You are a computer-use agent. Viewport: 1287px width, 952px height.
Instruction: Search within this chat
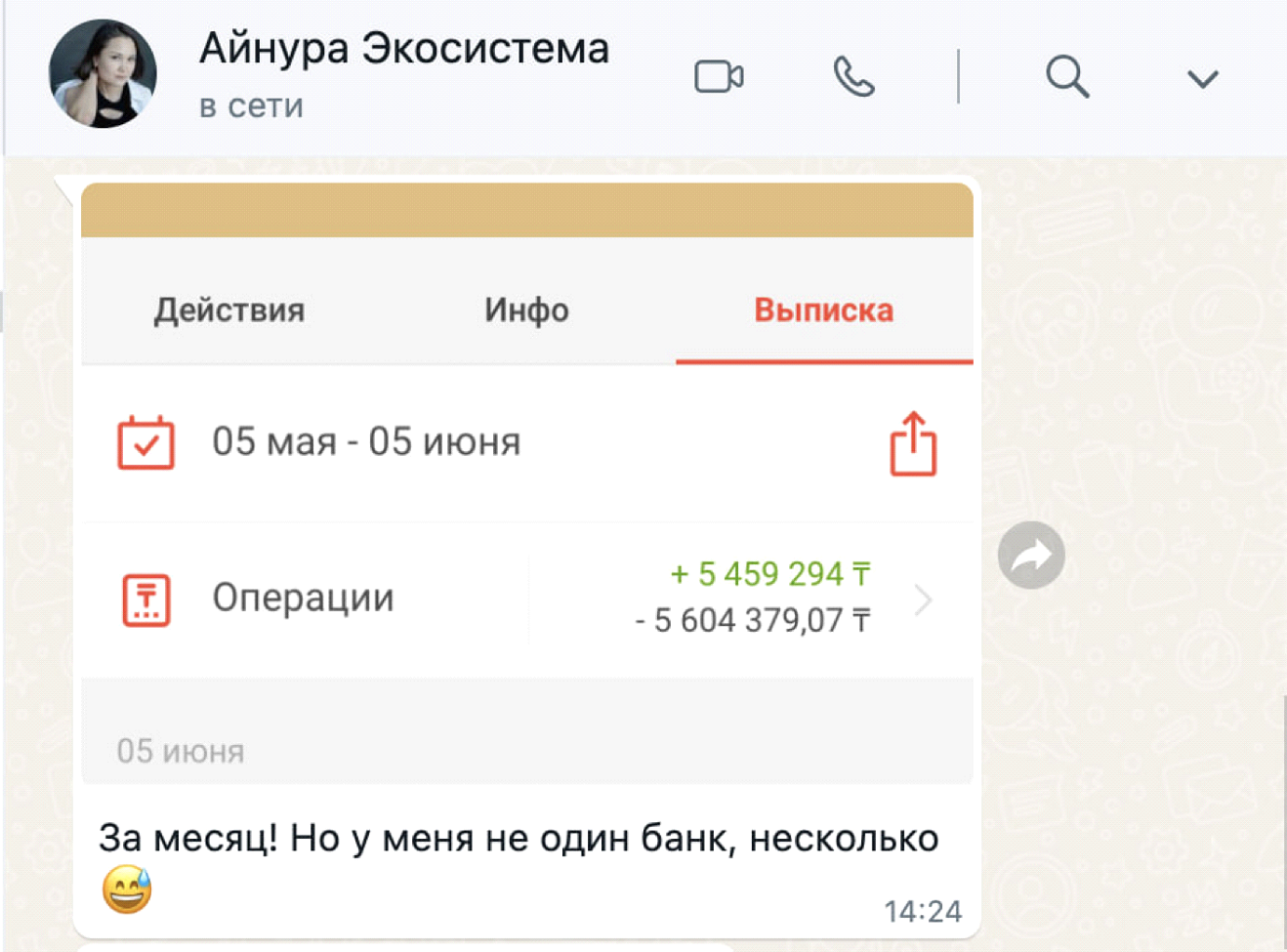click(1066, 76)
